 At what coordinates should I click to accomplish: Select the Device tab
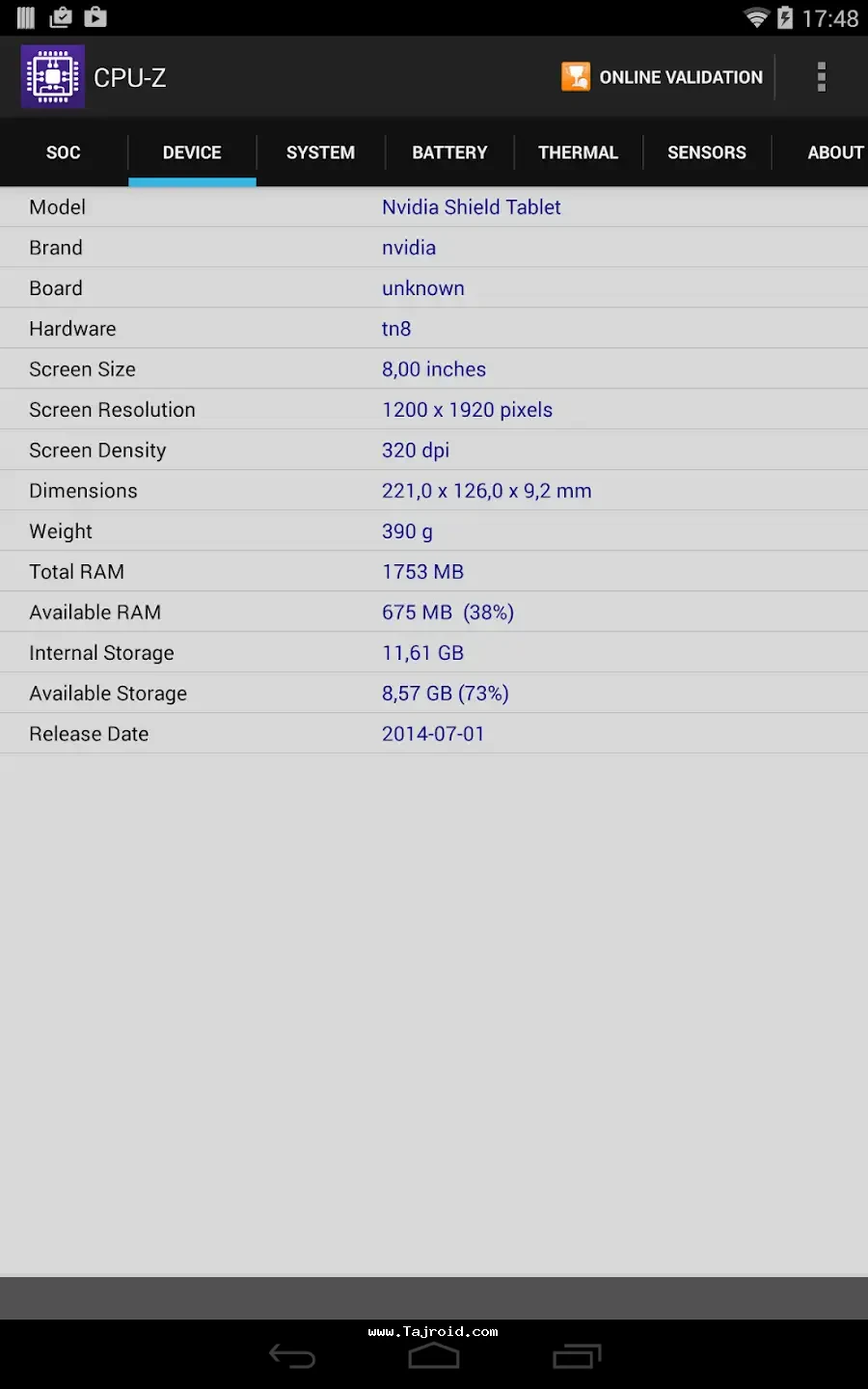(x=192, y=152)
